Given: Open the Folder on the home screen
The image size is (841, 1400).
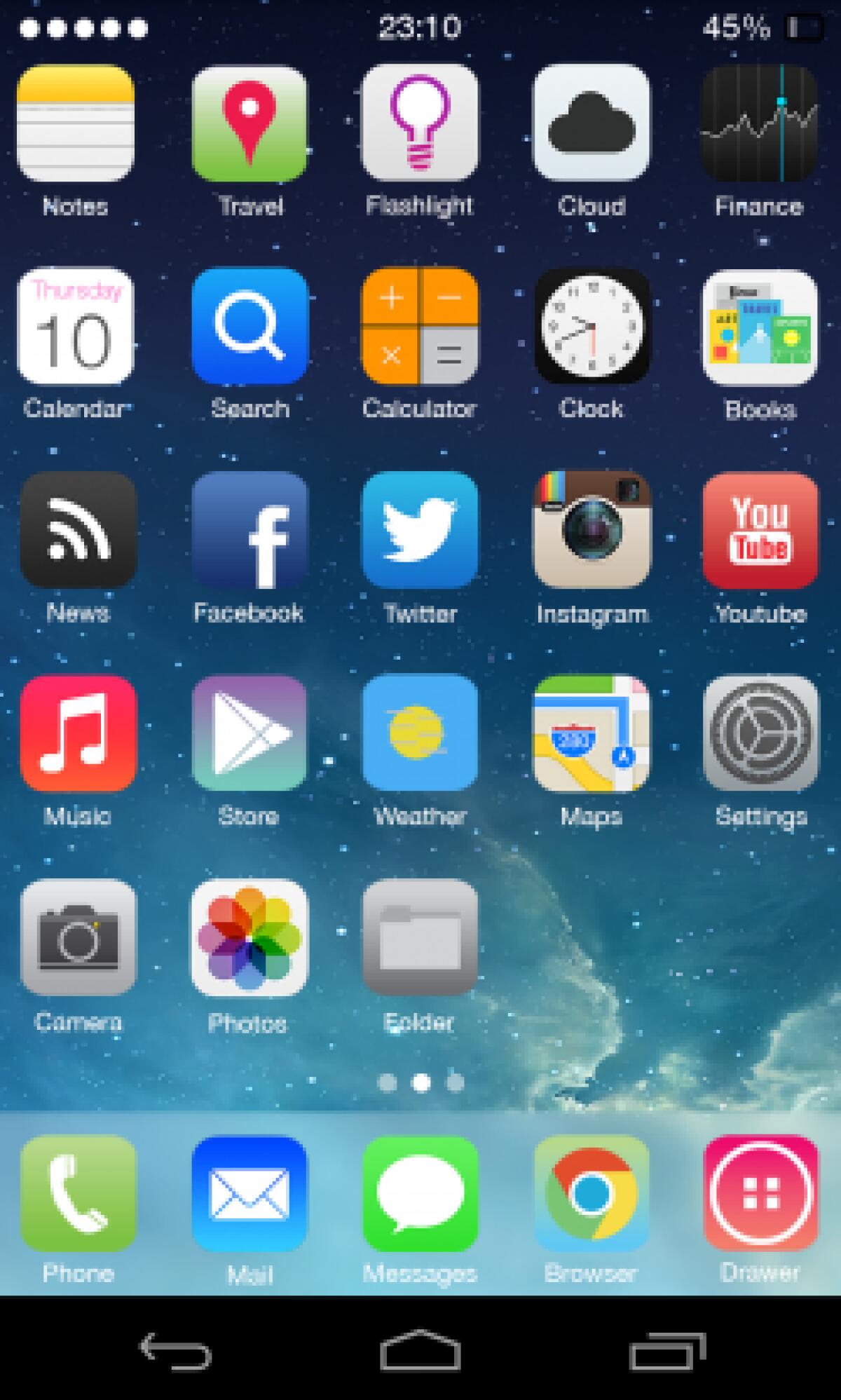Looking at the screenshot, I should pos(420,938).
